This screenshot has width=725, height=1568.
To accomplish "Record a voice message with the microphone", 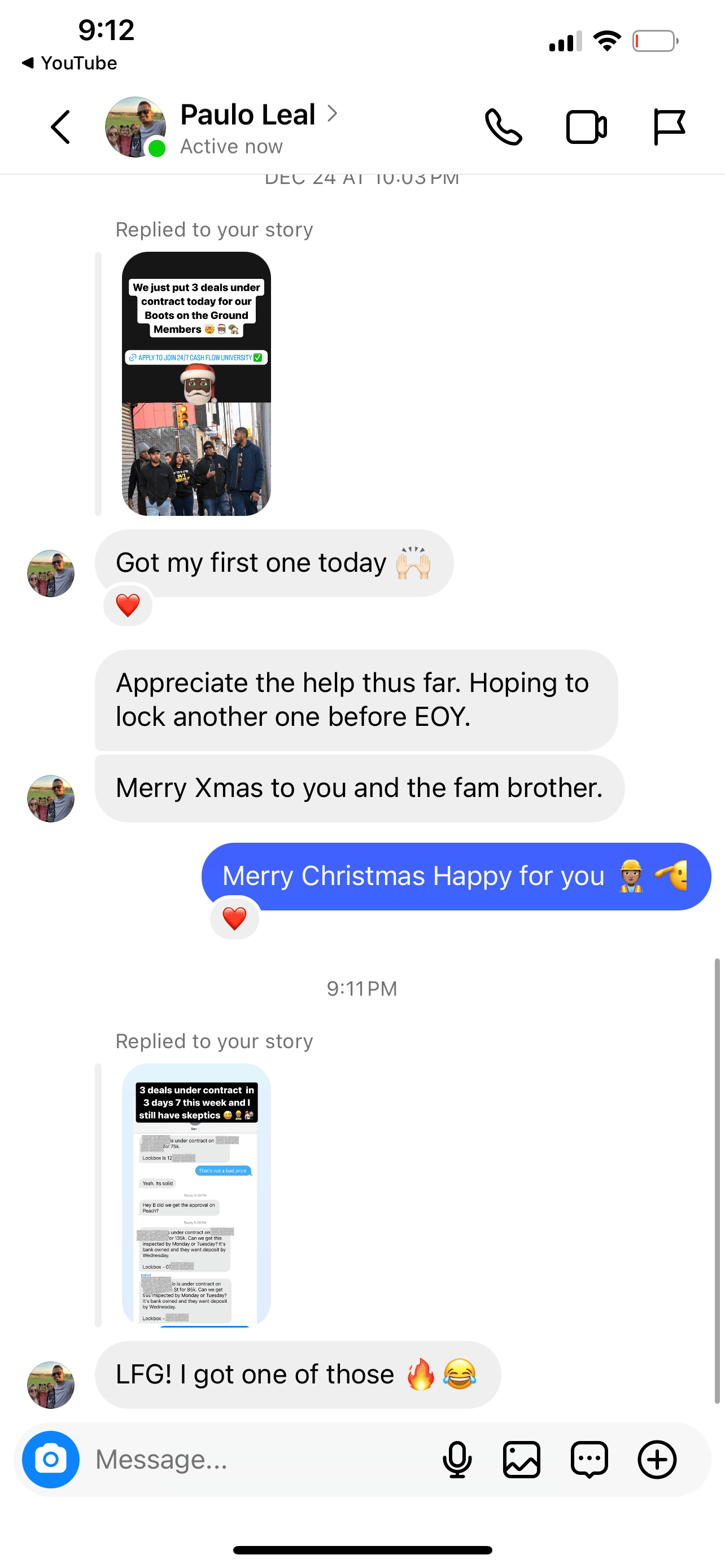I will click(457, 1459).
